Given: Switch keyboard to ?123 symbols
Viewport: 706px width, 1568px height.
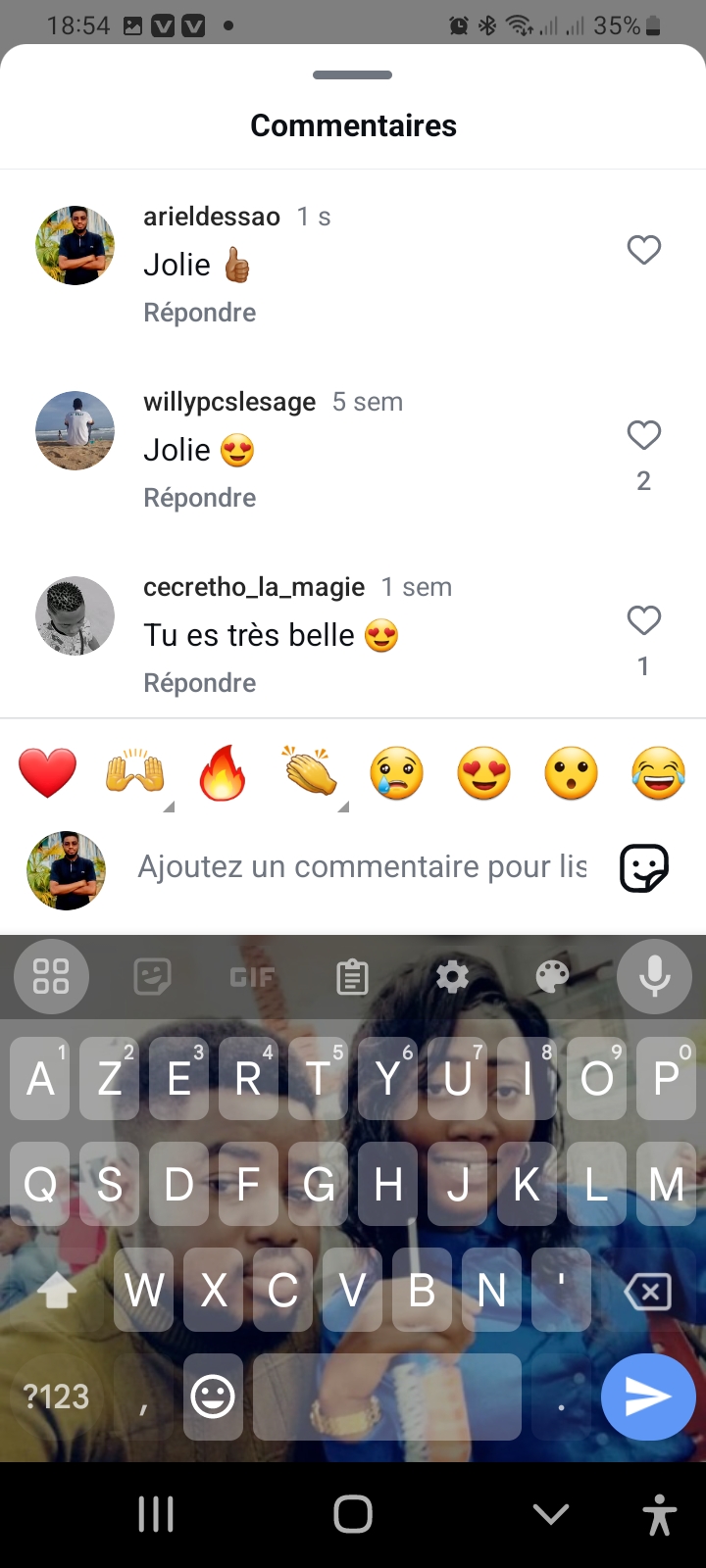Looking at the screenshot, I should point(56,1397).
